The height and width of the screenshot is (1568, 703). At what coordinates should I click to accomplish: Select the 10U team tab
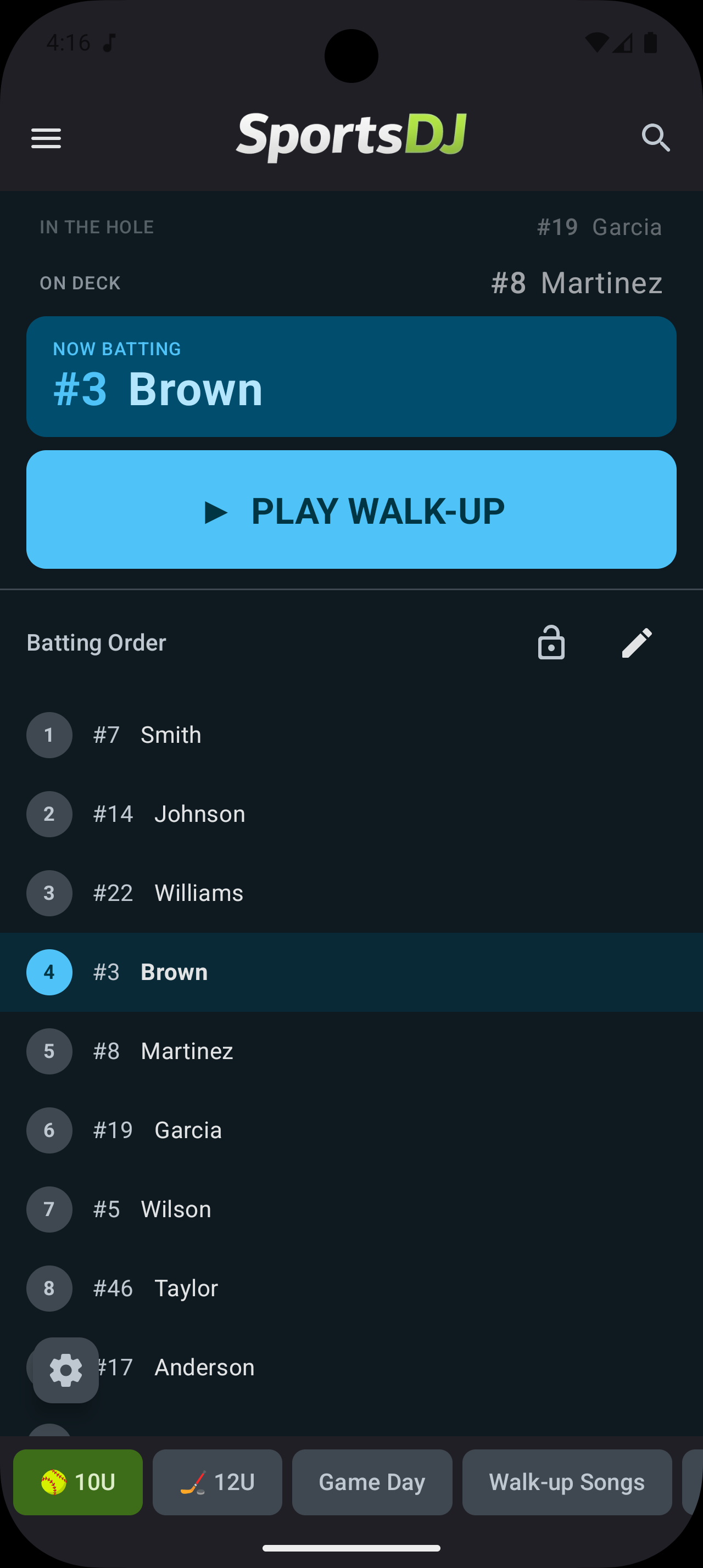tap(78, 1482)
